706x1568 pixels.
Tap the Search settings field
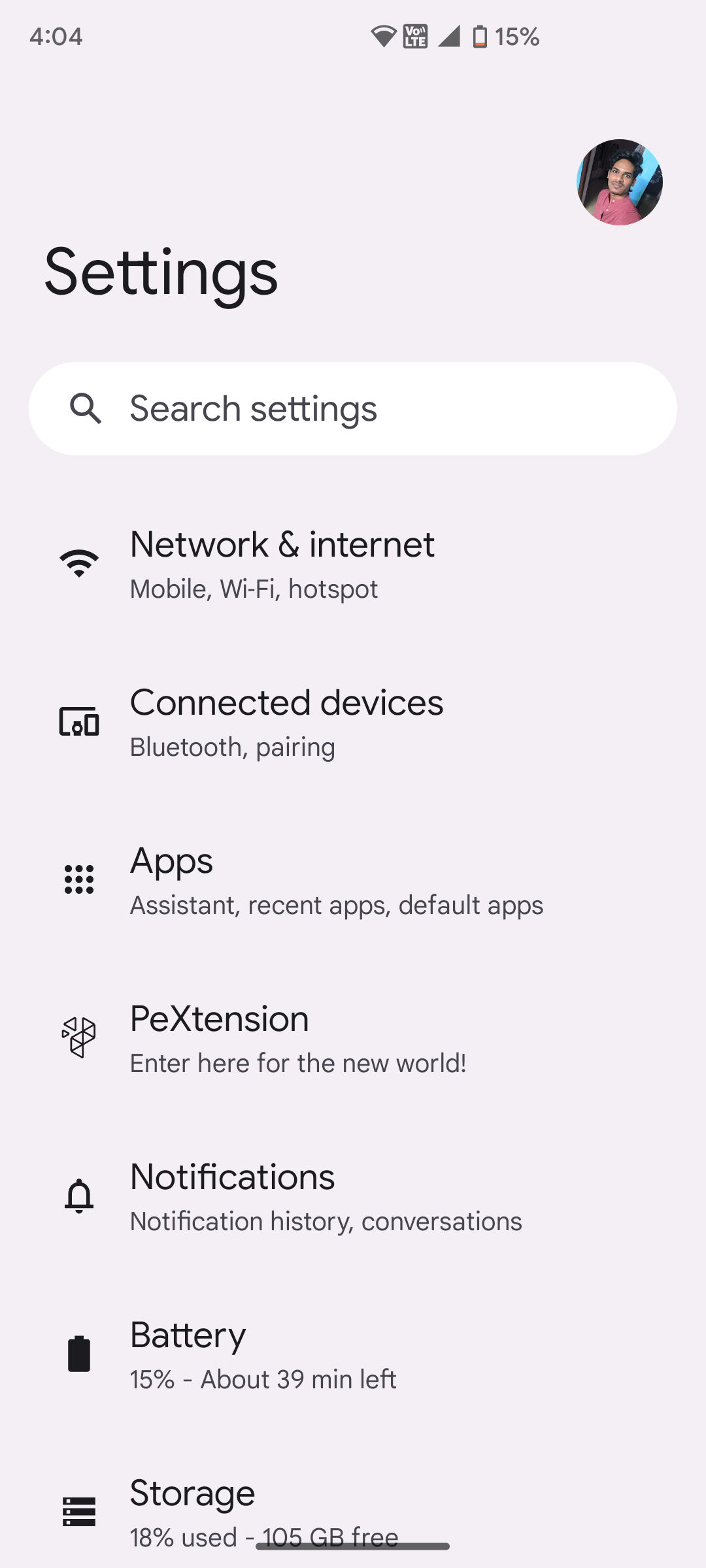pyautogui.click(x=353, y=409)
